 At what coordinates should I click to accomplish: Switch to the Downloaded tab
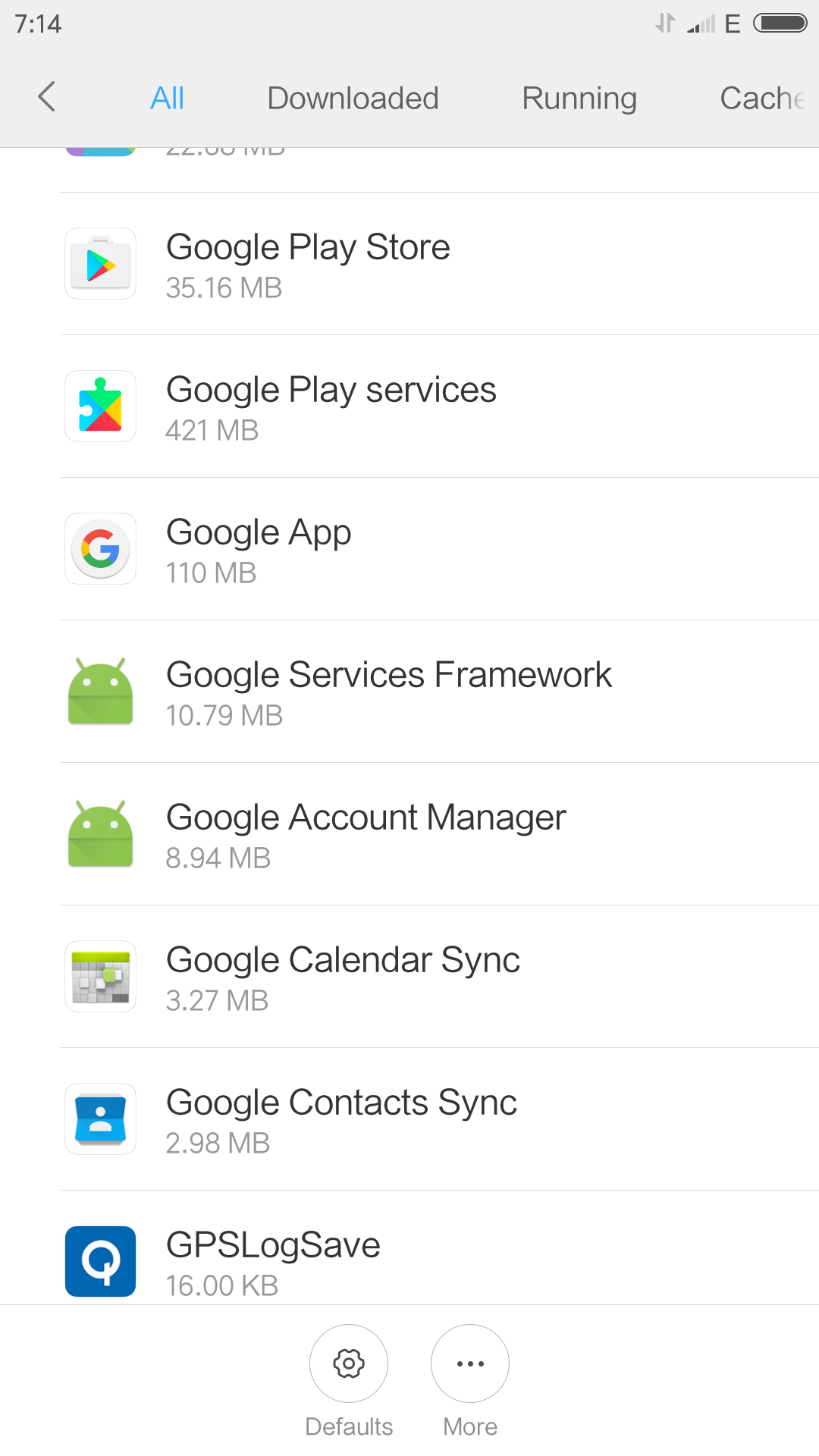coord(353,99)
